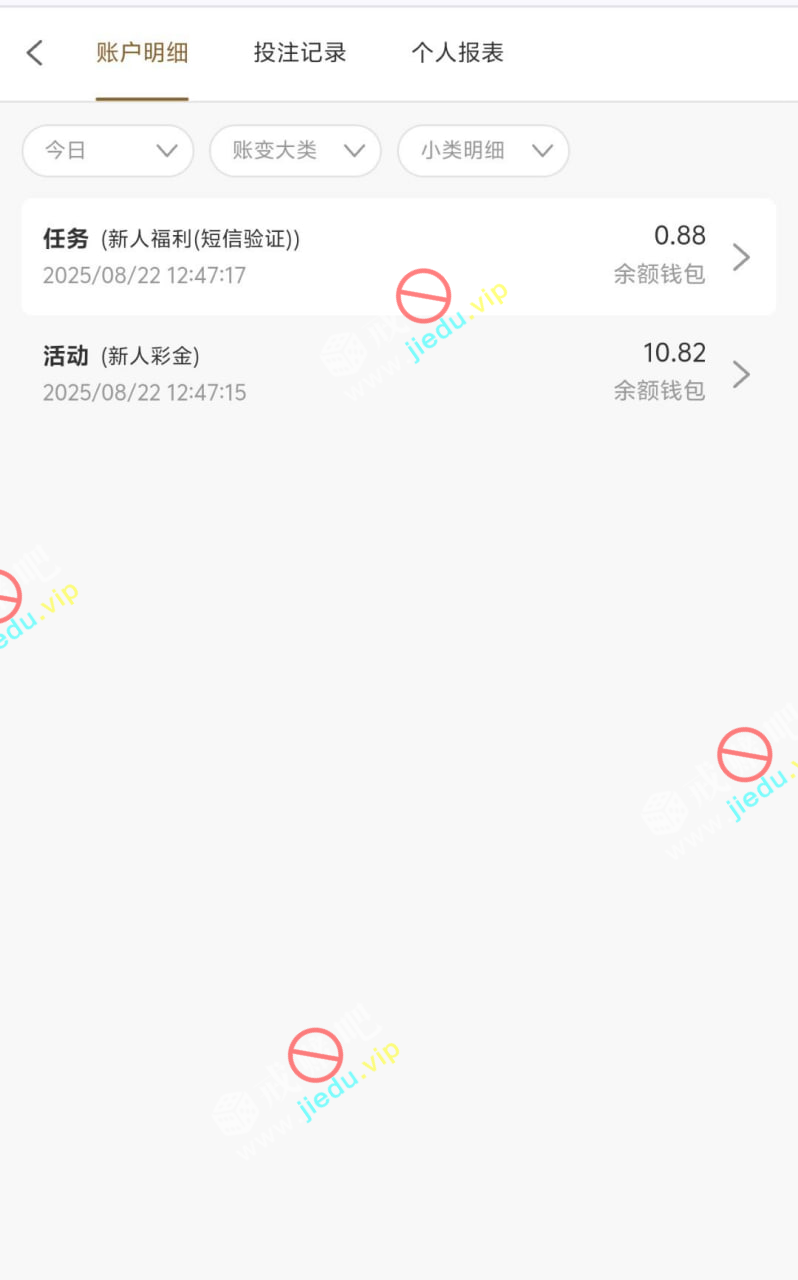Viewport: 798px width, 1280px height.
Task: Open the 账变大类 filter dropdown
Action: [295, 151]
